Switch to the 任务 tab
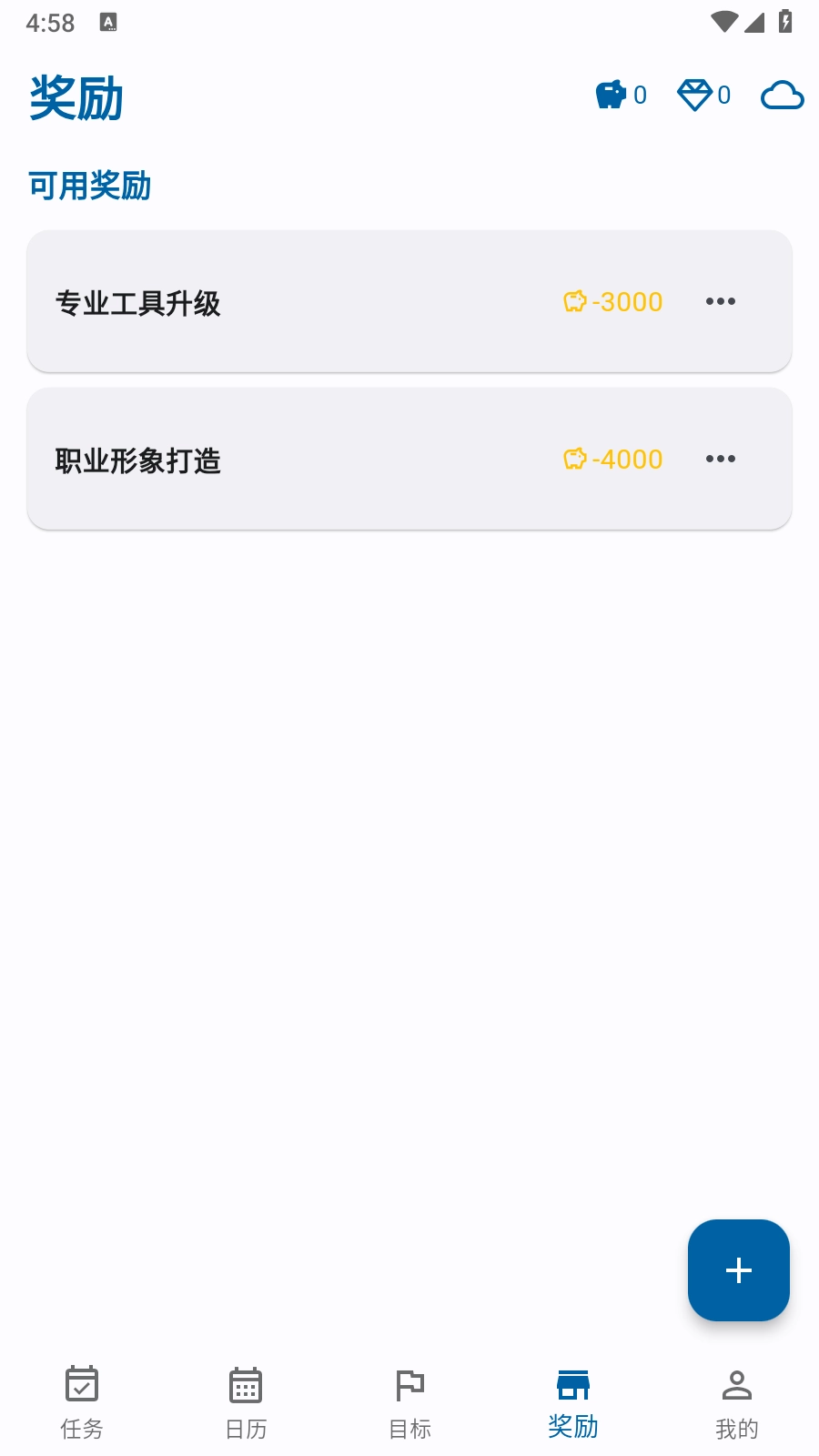 click(x=82, y=1402)
